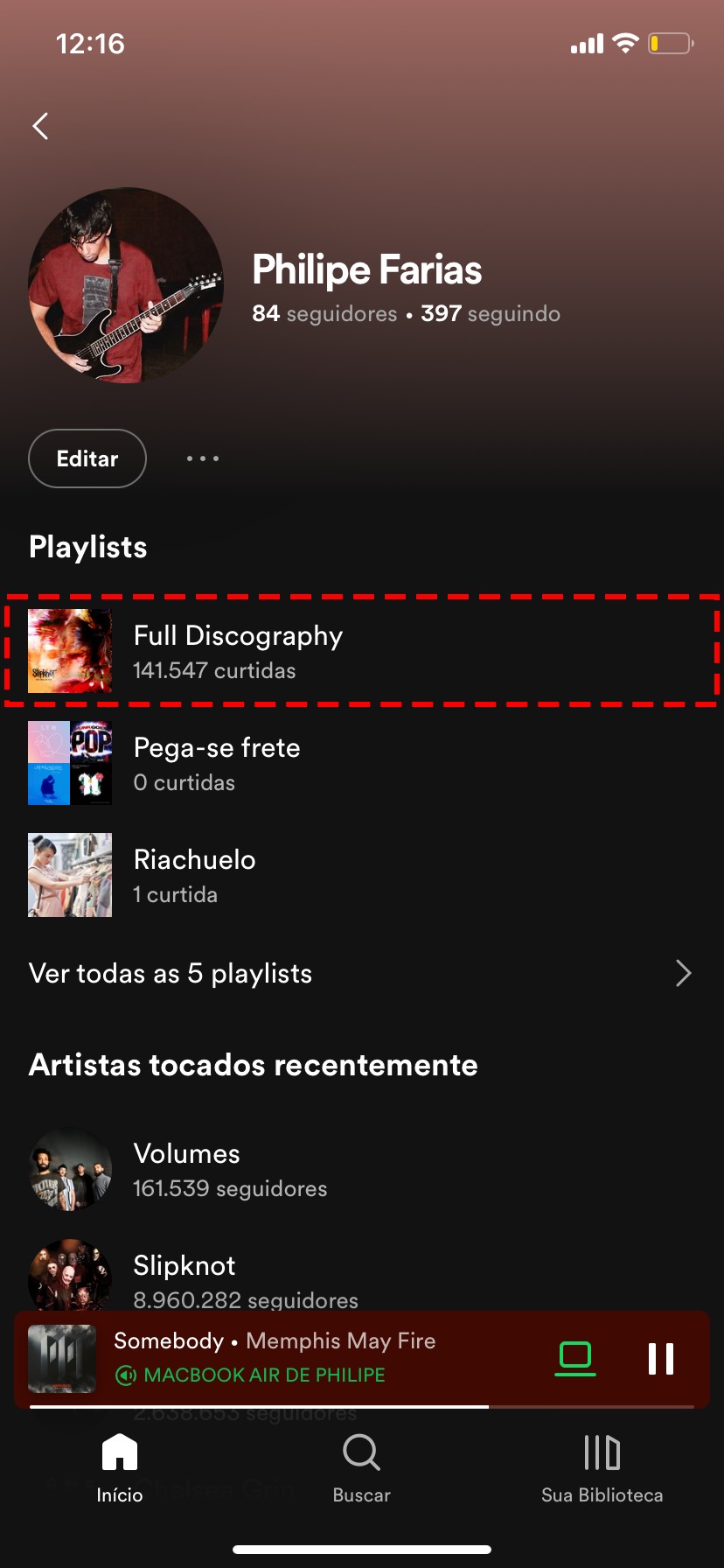Open the three-dot options menu
Screen dimensions: 724x1568
pos(203,458)
